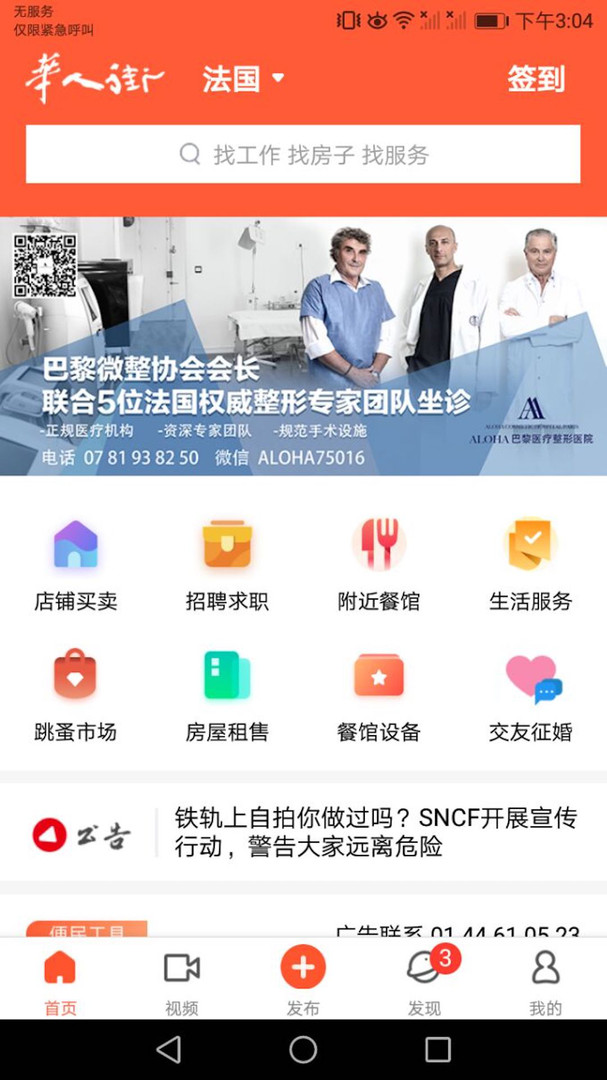Tap the system home button
The width and height of the screenshot is (607, 1080).
pyautogui.click(x=303, y=1049)
